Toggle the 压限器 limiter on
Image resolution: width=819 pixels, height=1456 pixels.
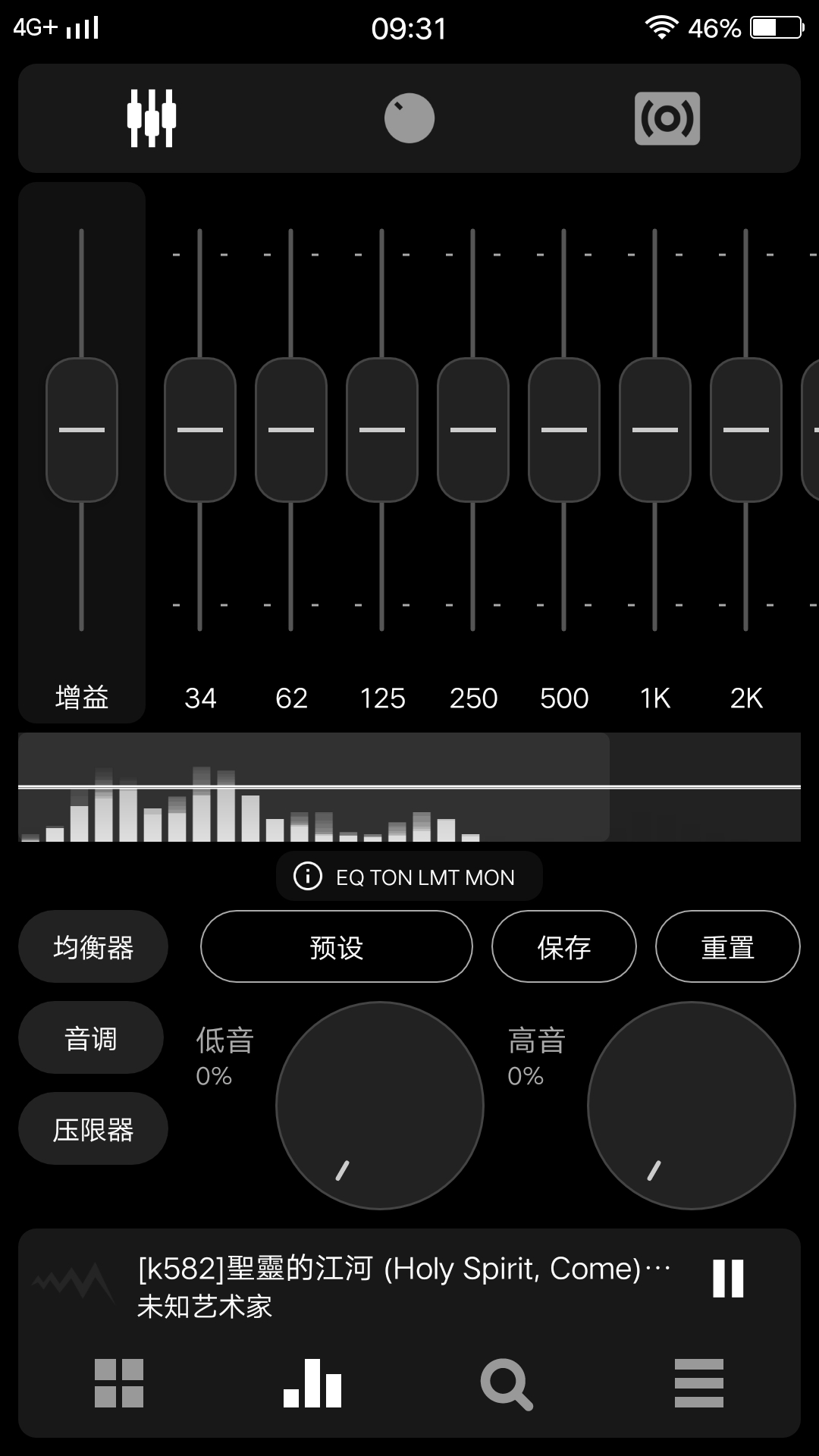[93, 1128]
